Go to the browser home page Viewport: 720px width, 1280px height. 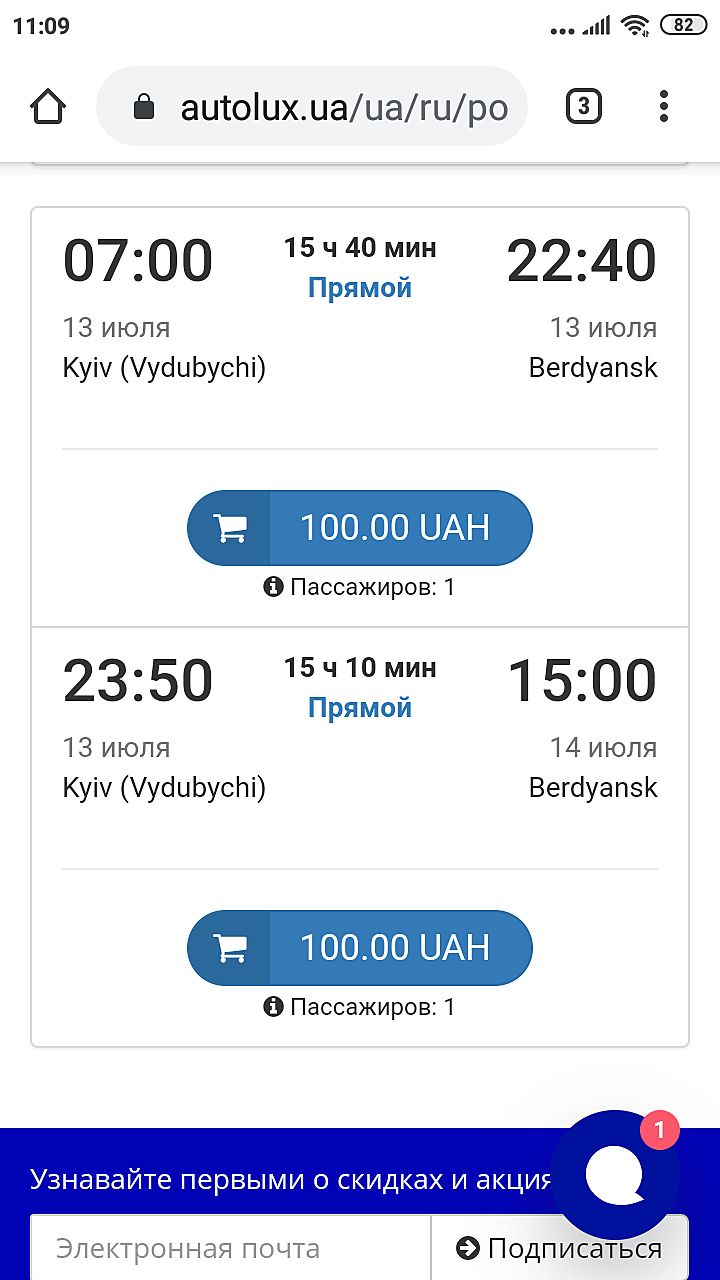[x=48, y=107]
